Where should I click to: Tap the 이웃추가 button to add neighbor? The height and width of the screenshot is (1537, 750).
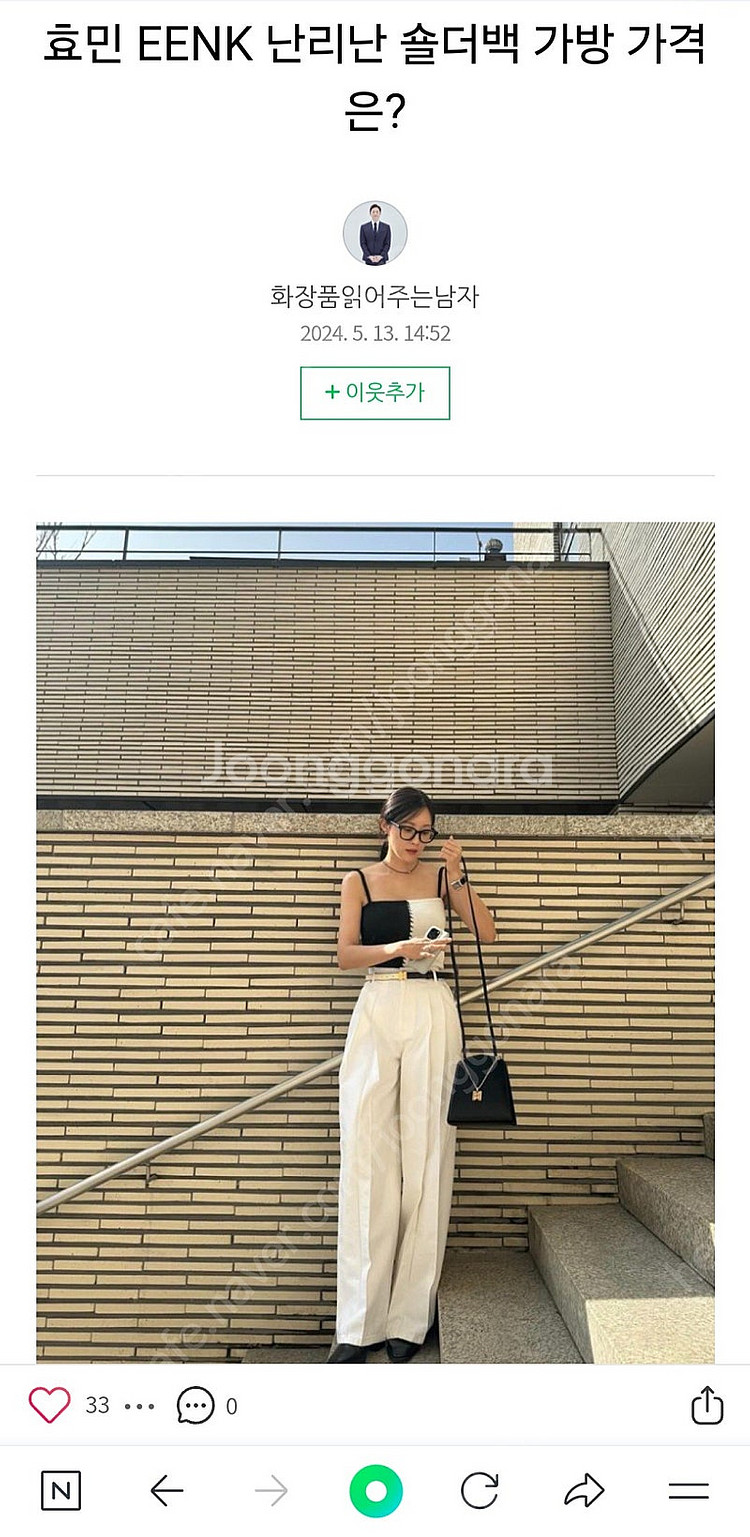[x=375, y=393]
